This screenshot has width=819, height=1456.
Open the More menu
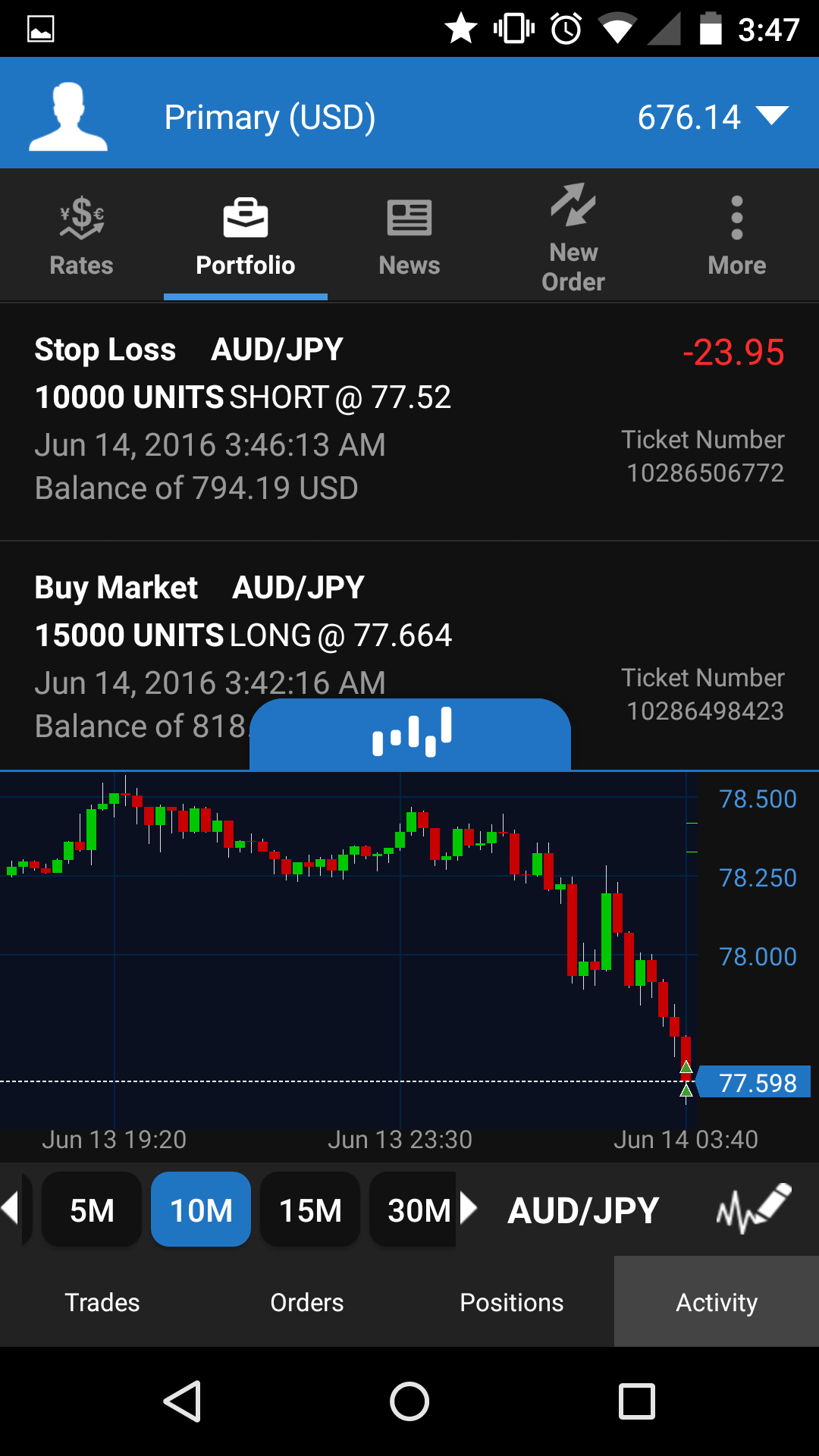736,236
